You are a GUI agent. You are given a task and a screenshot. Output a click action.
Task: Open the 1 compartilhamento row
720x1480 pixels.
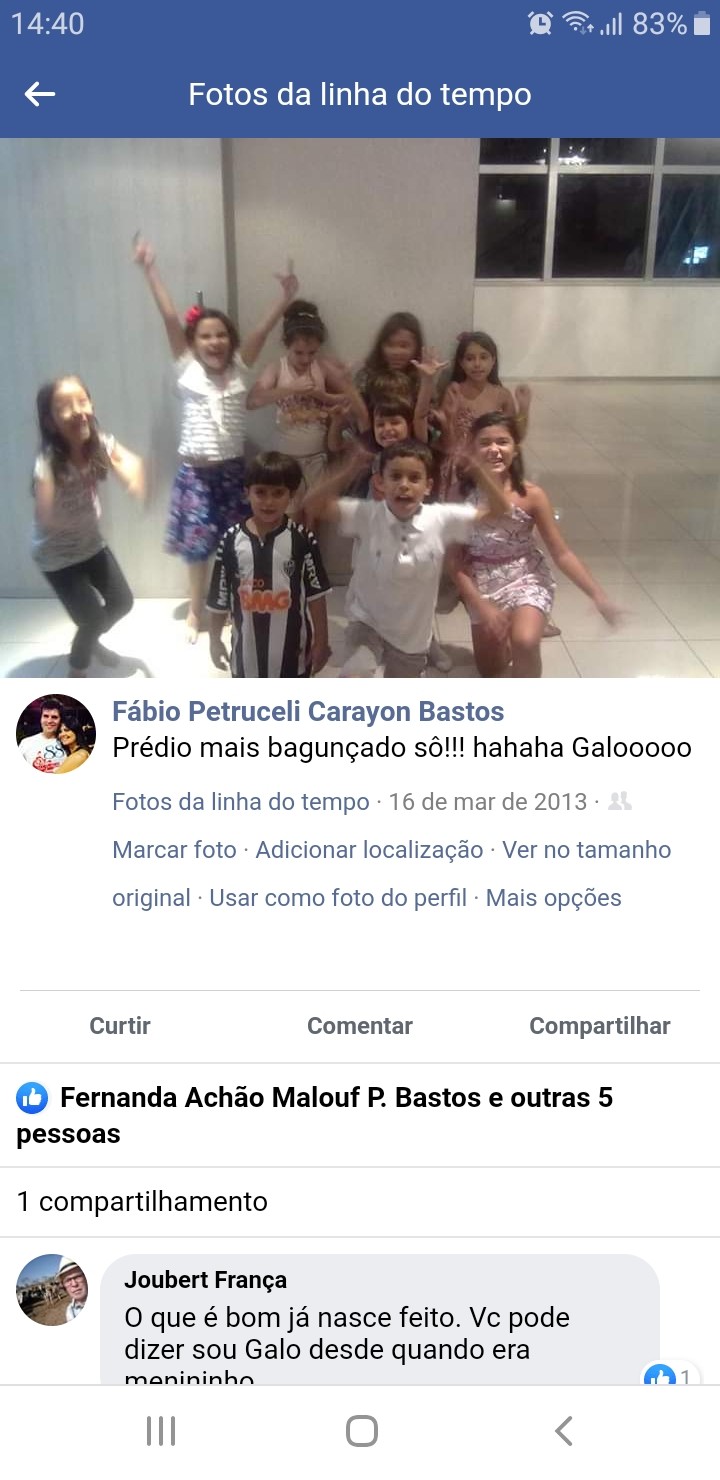coord(360,1201)
